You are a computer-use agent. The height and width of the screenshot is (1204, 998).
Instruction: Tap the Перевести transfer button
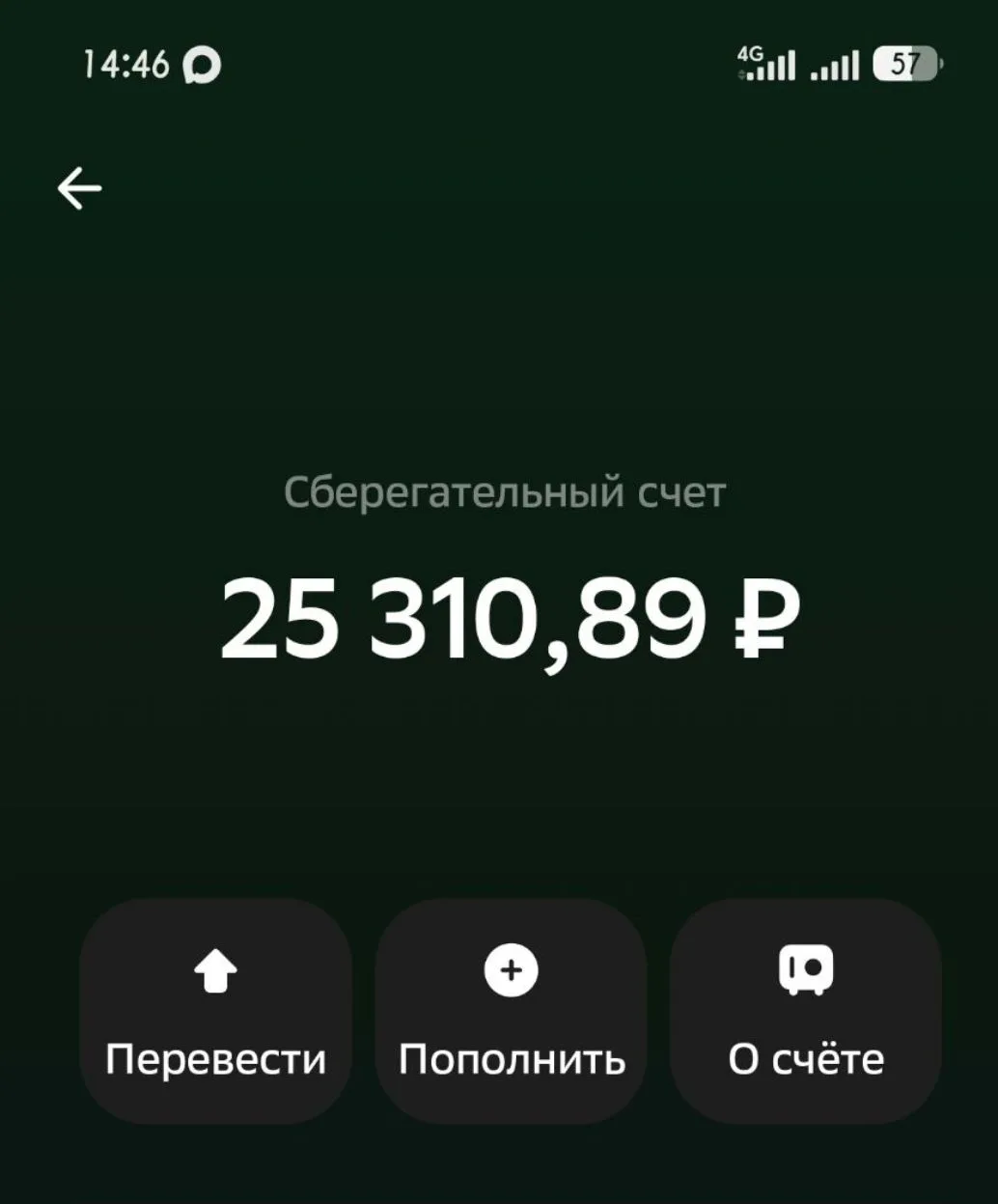coord(215,1011)
